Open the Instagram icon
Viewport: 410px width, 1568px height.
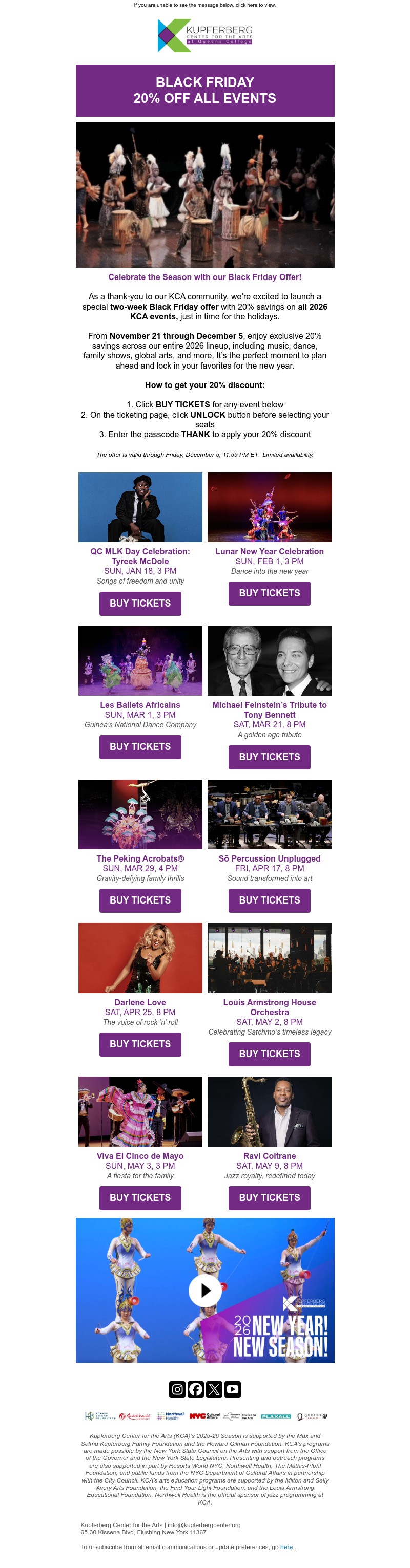click(177, 1389)
